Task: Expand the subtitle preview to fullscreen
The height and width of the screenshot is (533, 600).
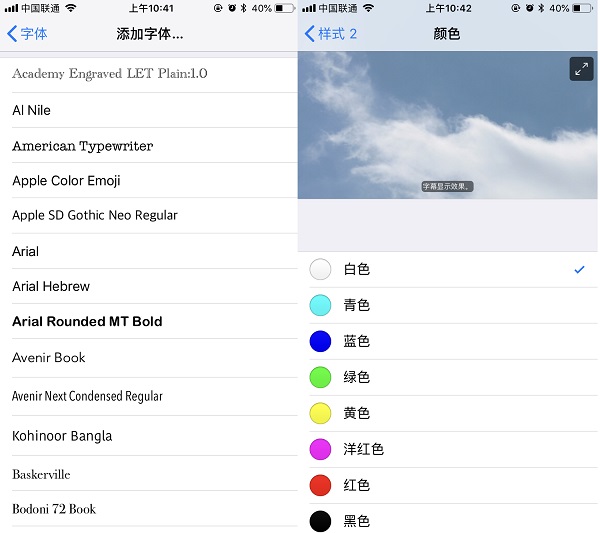Action: tap(581, 69)
